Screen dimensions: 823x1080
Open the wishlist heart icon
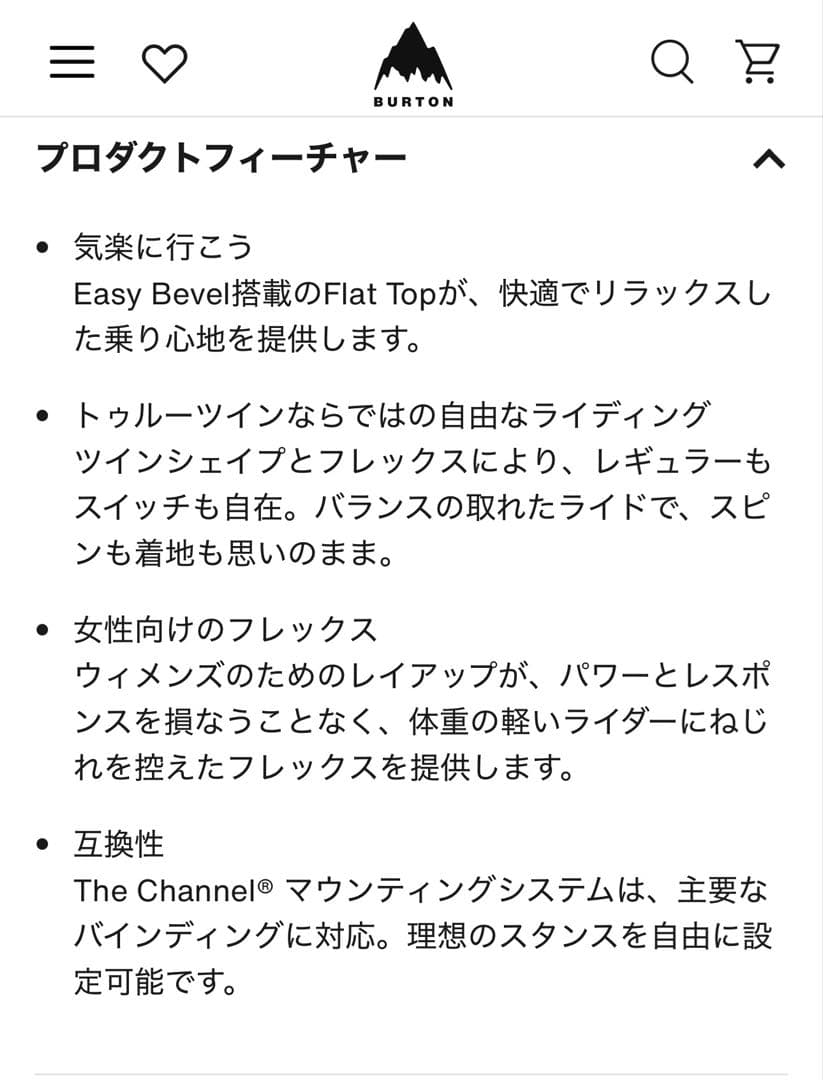pos(164,64)
